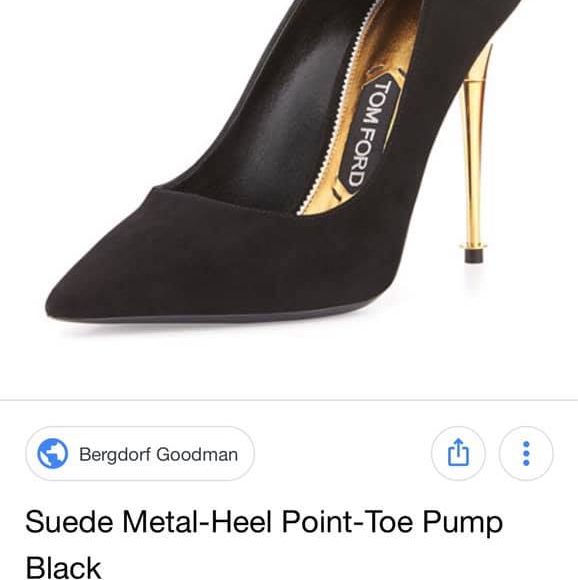Share this image result
Image resolution: width=578 pixels, height=580 pixels.
458,453
